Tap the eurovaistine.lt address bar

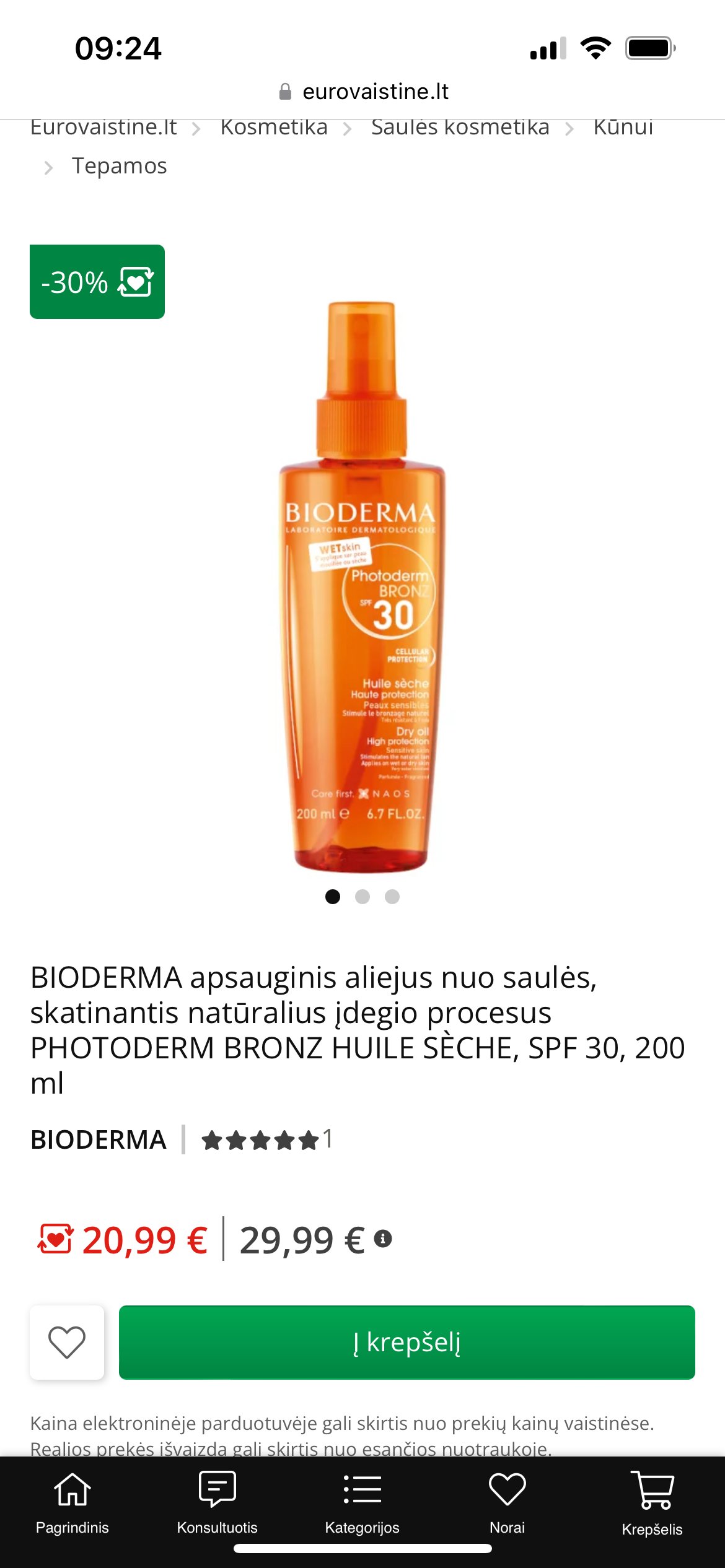tap(363, 92)
